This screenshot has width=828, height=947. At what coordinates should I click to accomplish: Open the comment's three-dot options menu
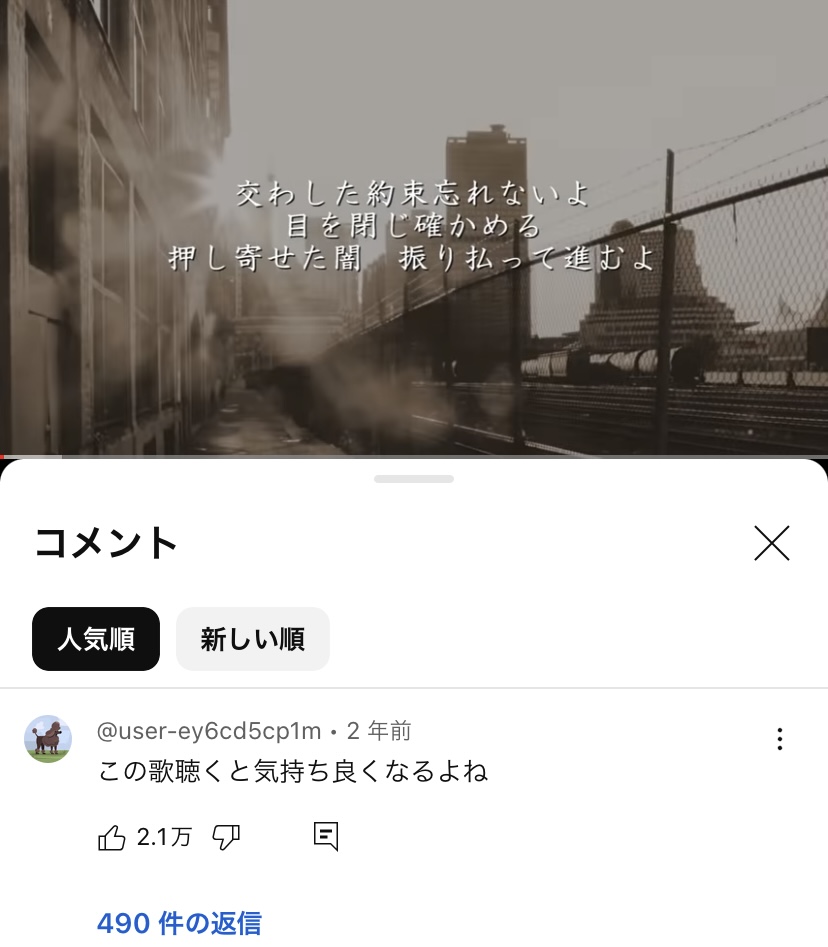coord(779,739)
